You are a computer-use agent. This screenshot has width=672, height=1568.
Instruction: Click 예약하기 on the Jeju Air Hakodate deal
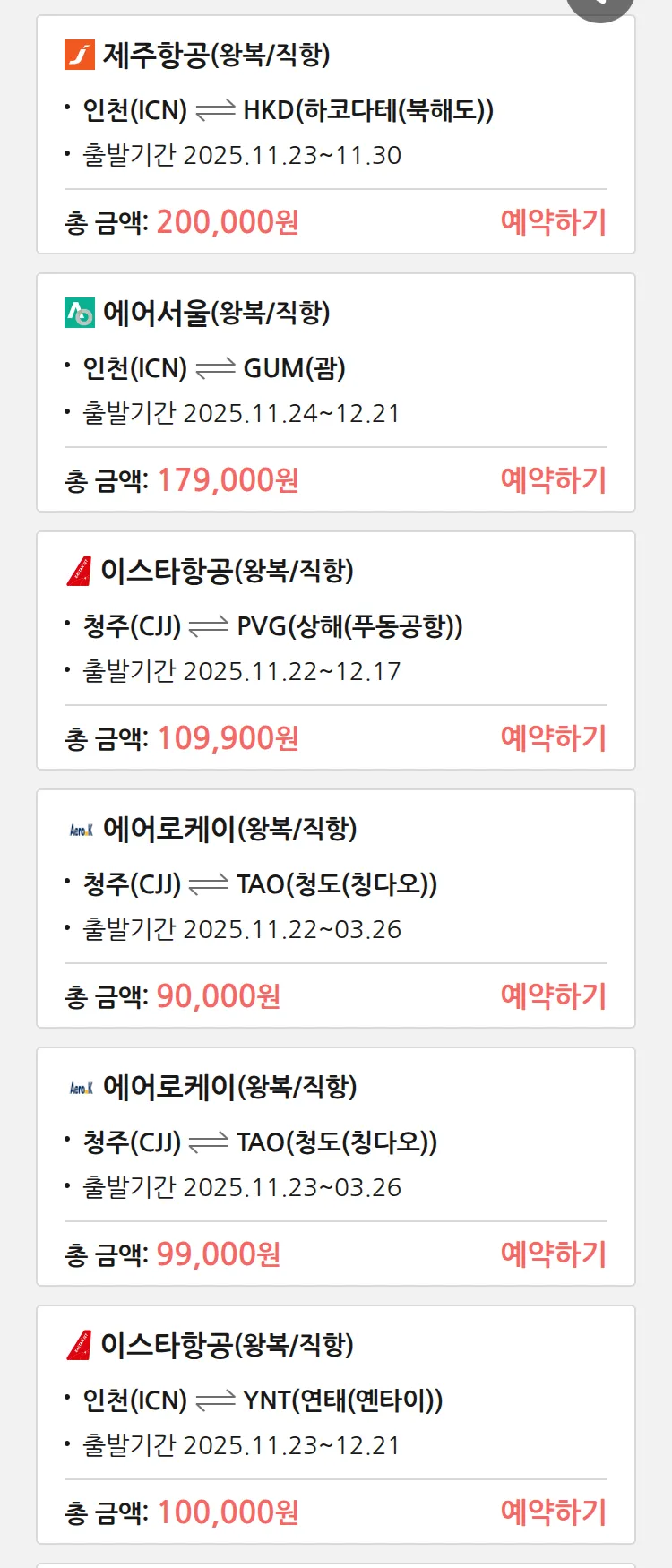point(554,221)
